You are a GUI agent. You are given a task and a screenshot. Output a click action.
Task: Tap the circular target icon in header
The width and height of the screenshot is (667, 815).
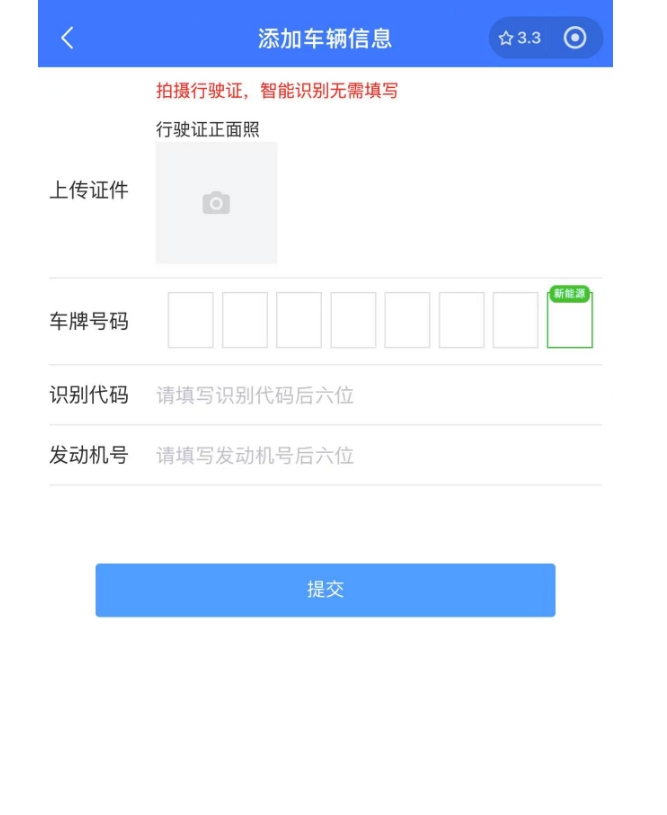coord(575,38)
